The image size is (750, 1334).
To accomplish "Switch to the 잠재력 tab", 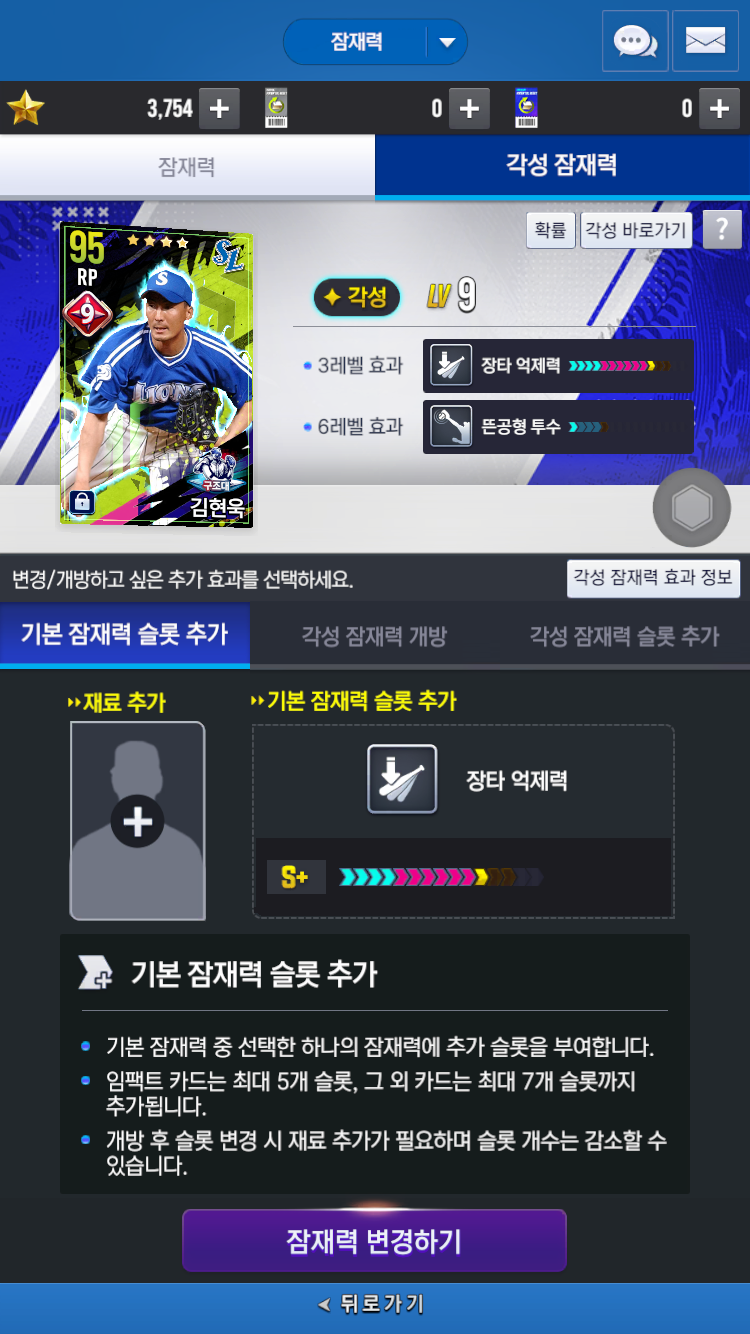I will point(187,166).
